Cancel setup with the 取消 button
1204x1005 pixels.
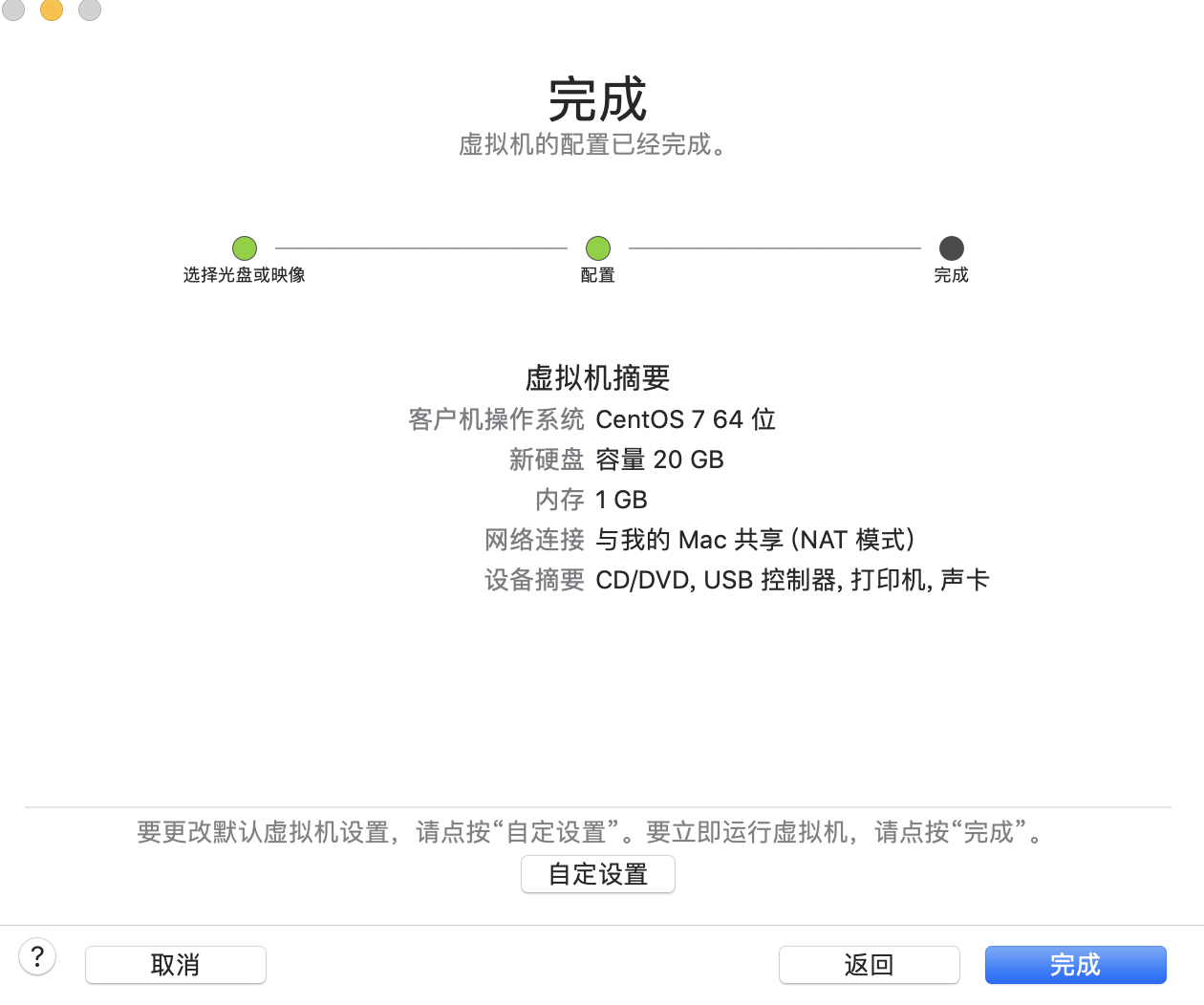[x=175, y=965]
